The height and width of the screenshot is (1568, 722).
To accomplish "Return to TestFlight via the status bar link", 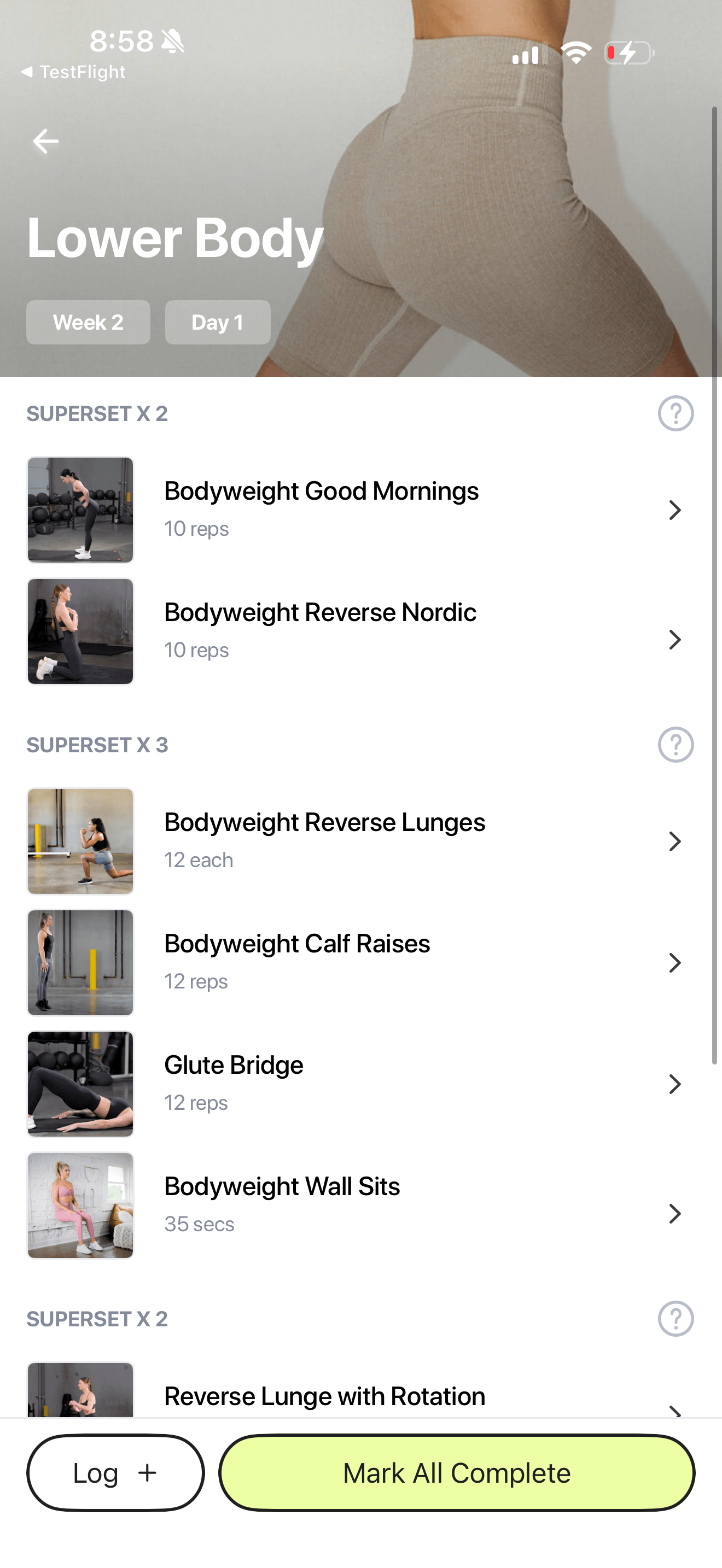I will [x=73, y=71].
